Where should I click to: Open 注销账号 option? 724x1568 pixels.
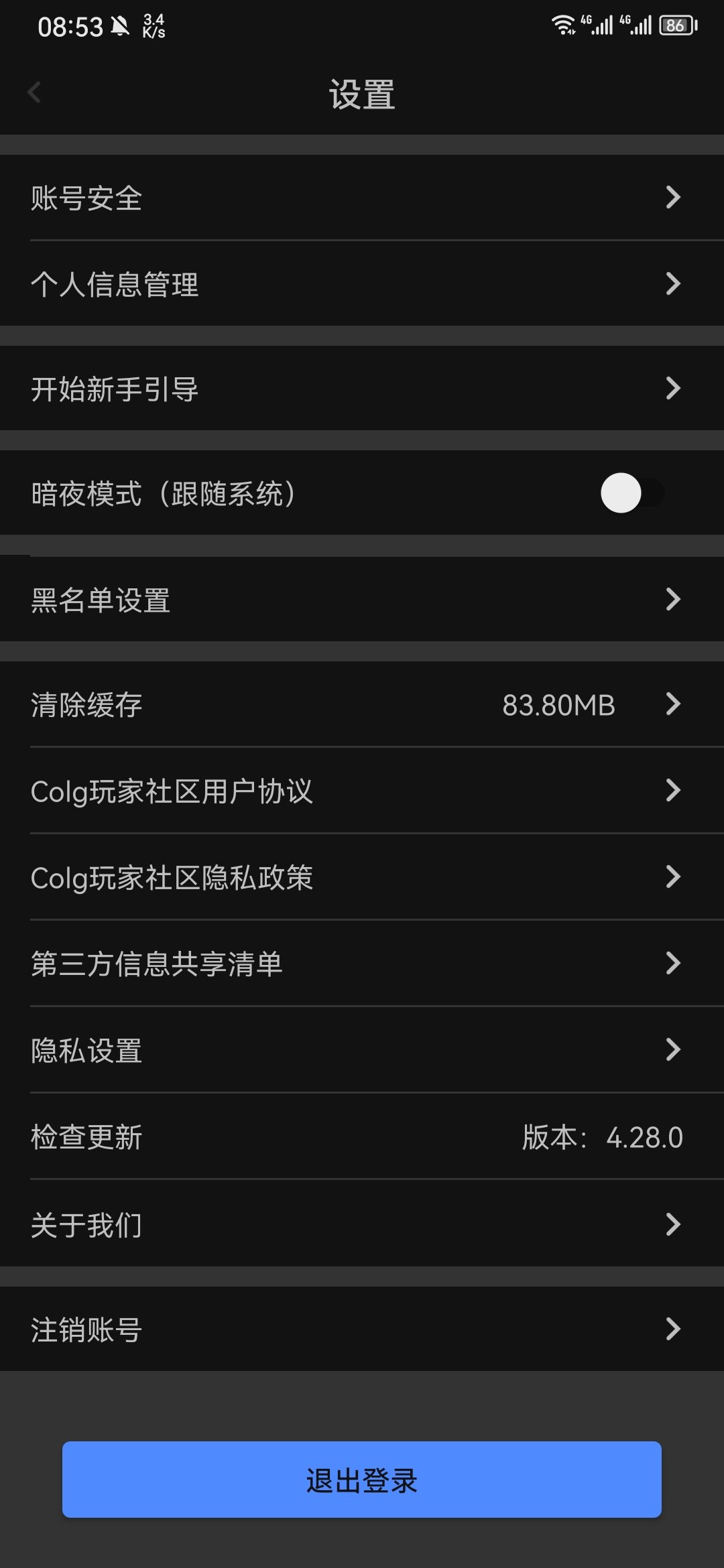coord(362,1329)
